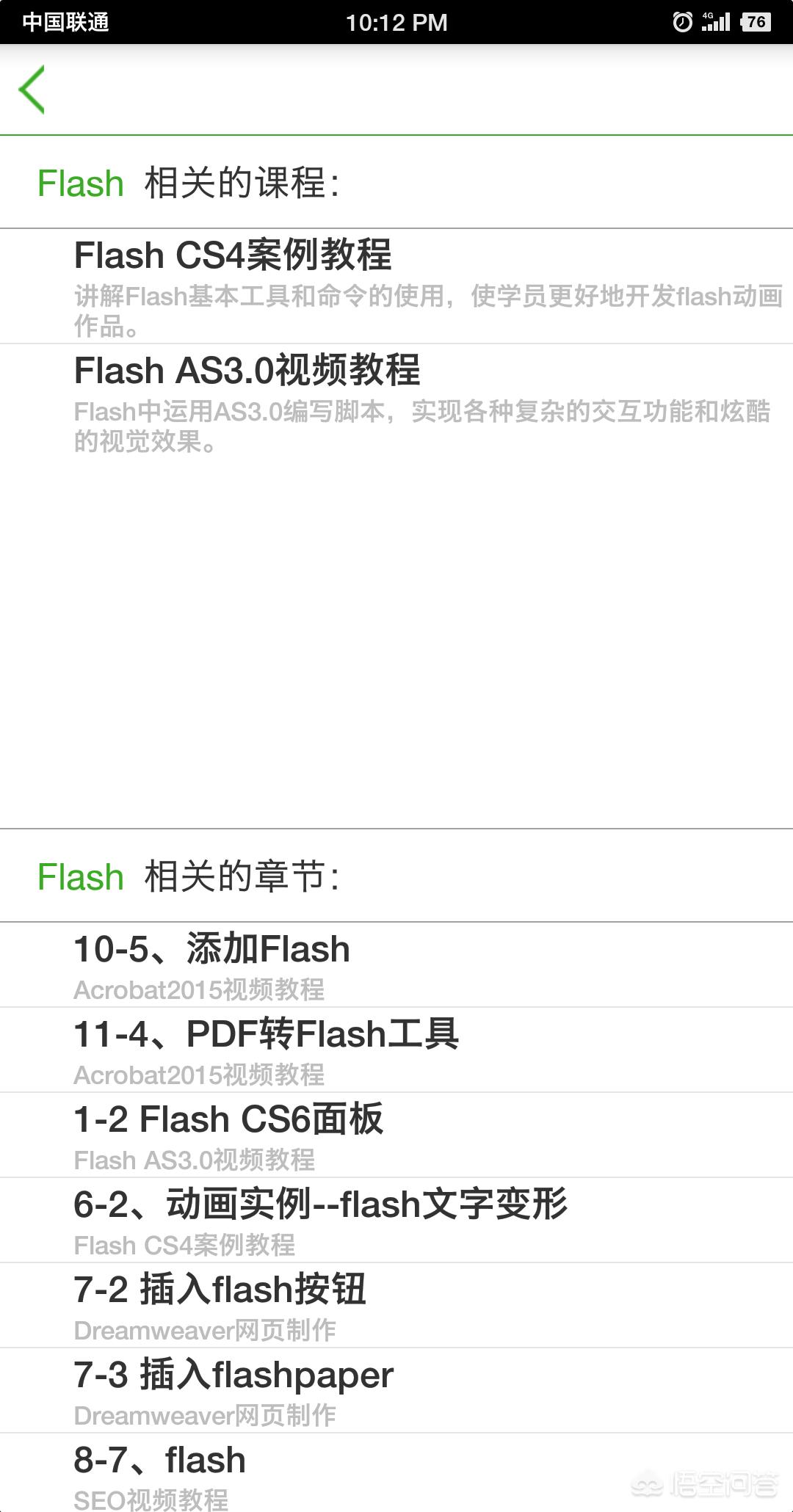Open chapter 11-4、PDF转Flash工具
The width and height of the screenshot is (793, 1512).
click(x=396, y=1050)
